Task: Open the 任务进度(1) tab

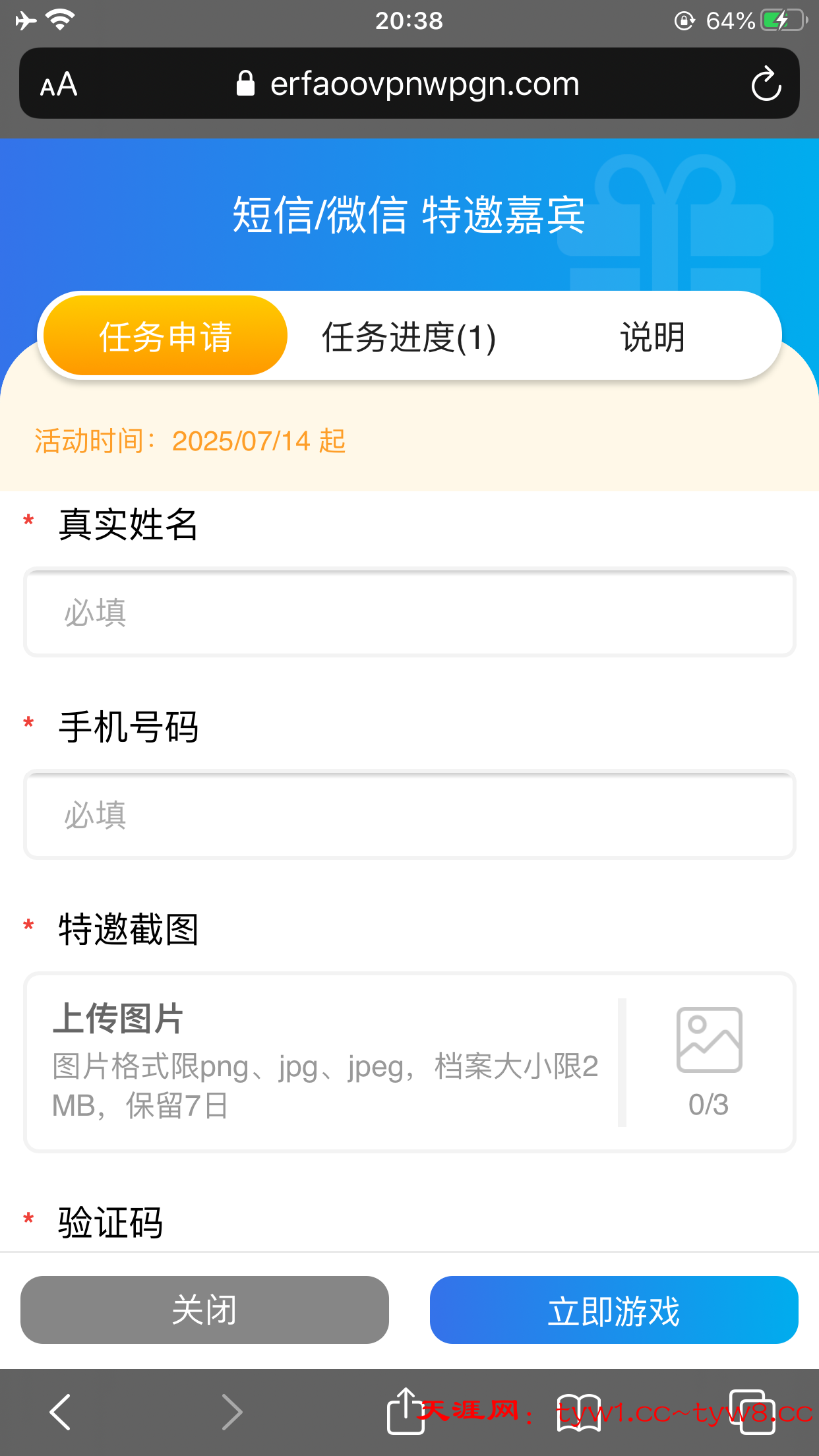Action: tap(409, 337)
